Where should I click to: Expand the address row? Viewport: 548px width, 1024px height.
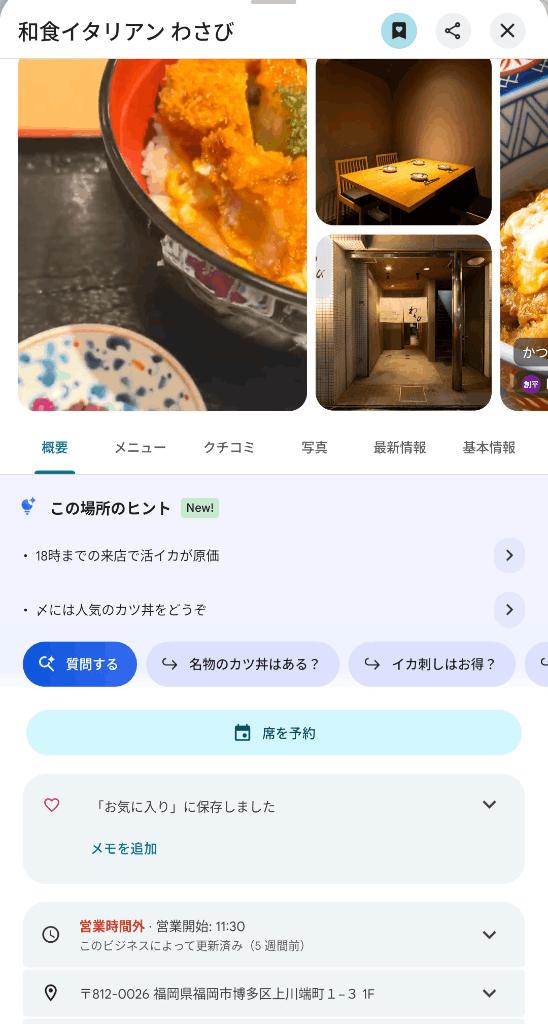(274, 993)
